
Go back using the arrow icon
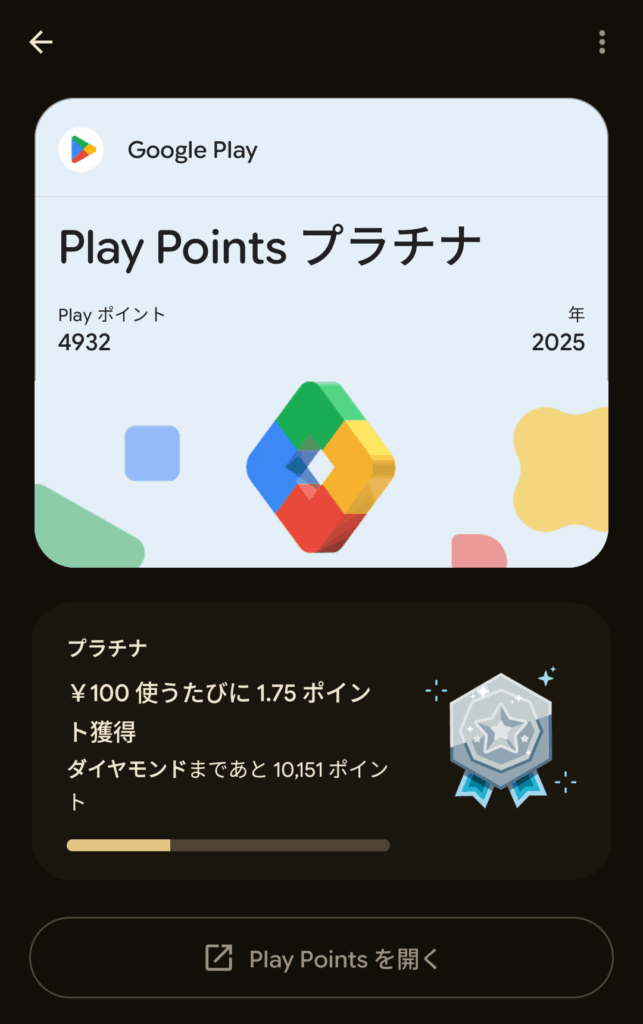point(41,42)
